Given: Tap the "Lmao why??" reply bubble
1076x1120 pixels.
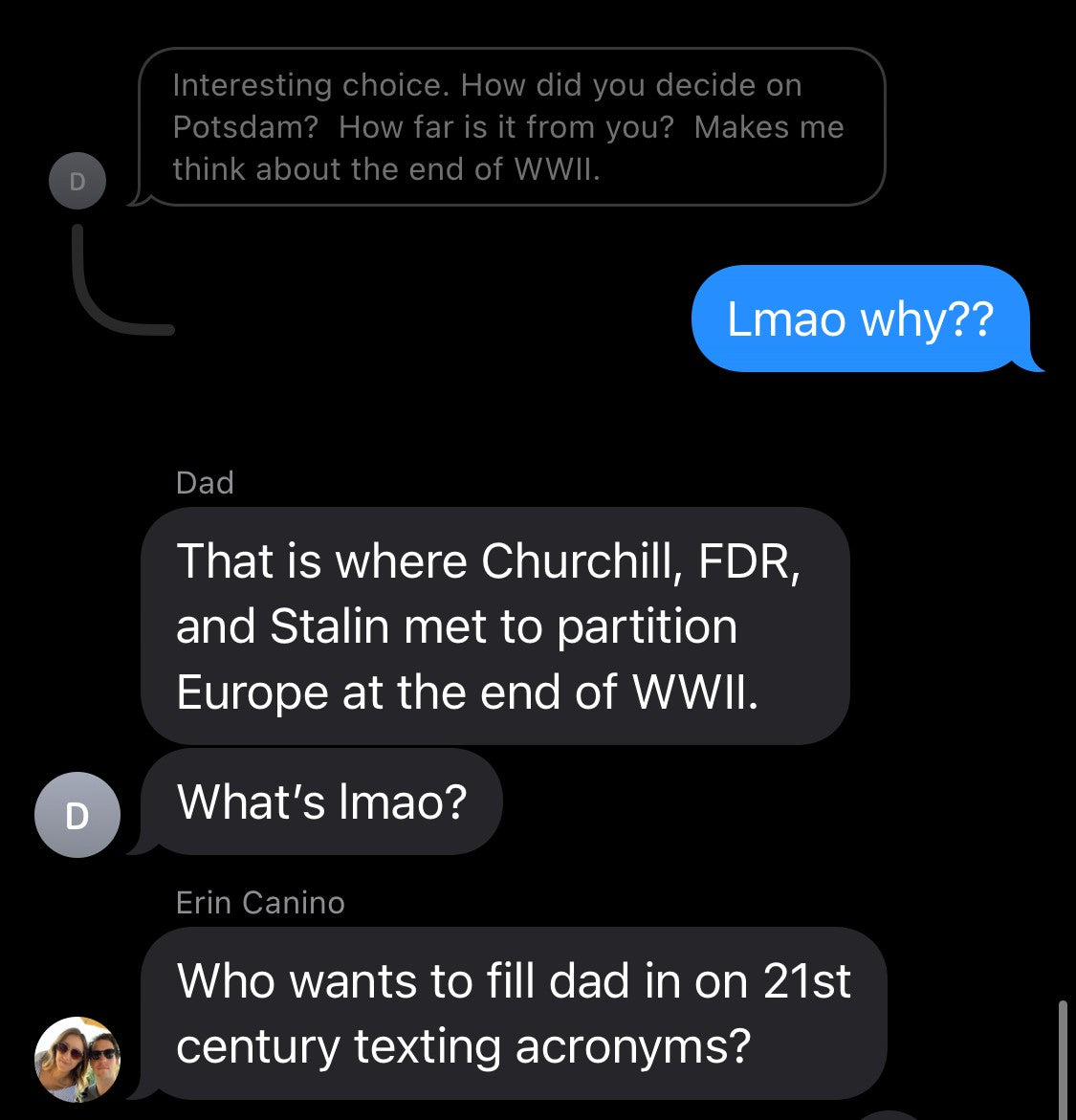Looking at the screenshot, I should coord(860,318).
